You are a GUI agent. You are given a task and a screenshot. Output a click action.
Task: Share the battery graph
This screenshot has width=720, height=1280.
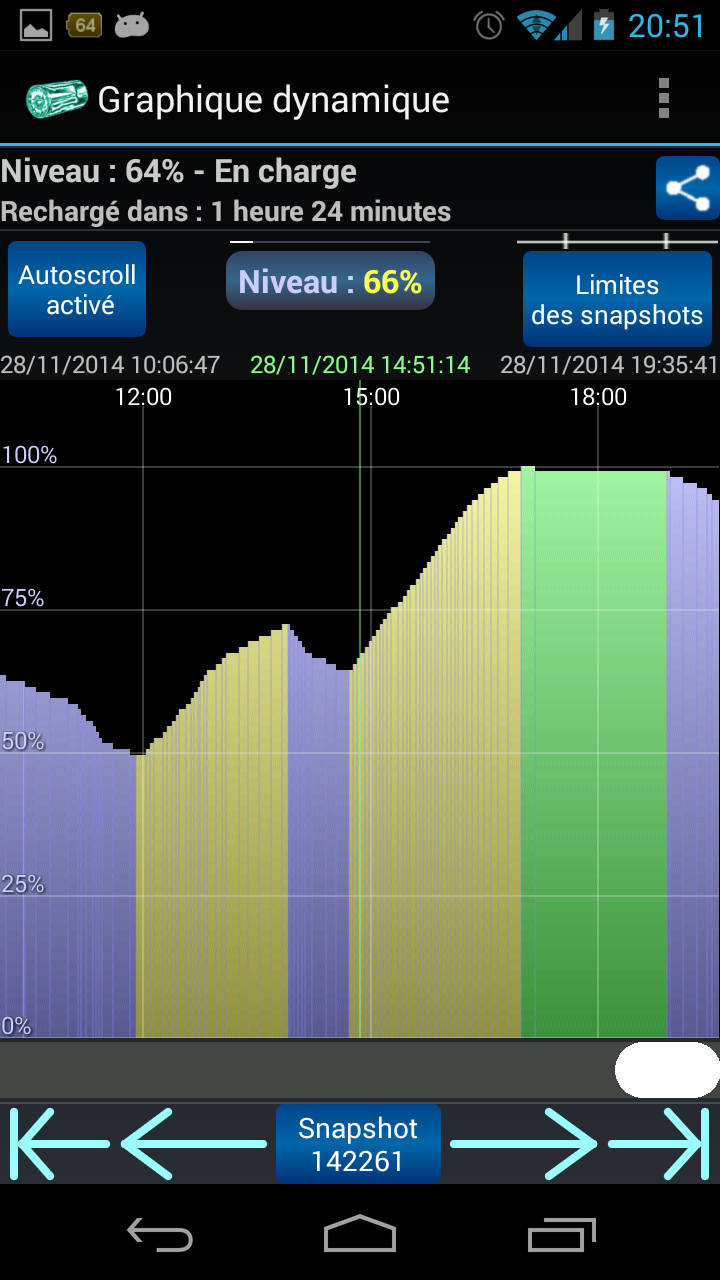(687, 188)
